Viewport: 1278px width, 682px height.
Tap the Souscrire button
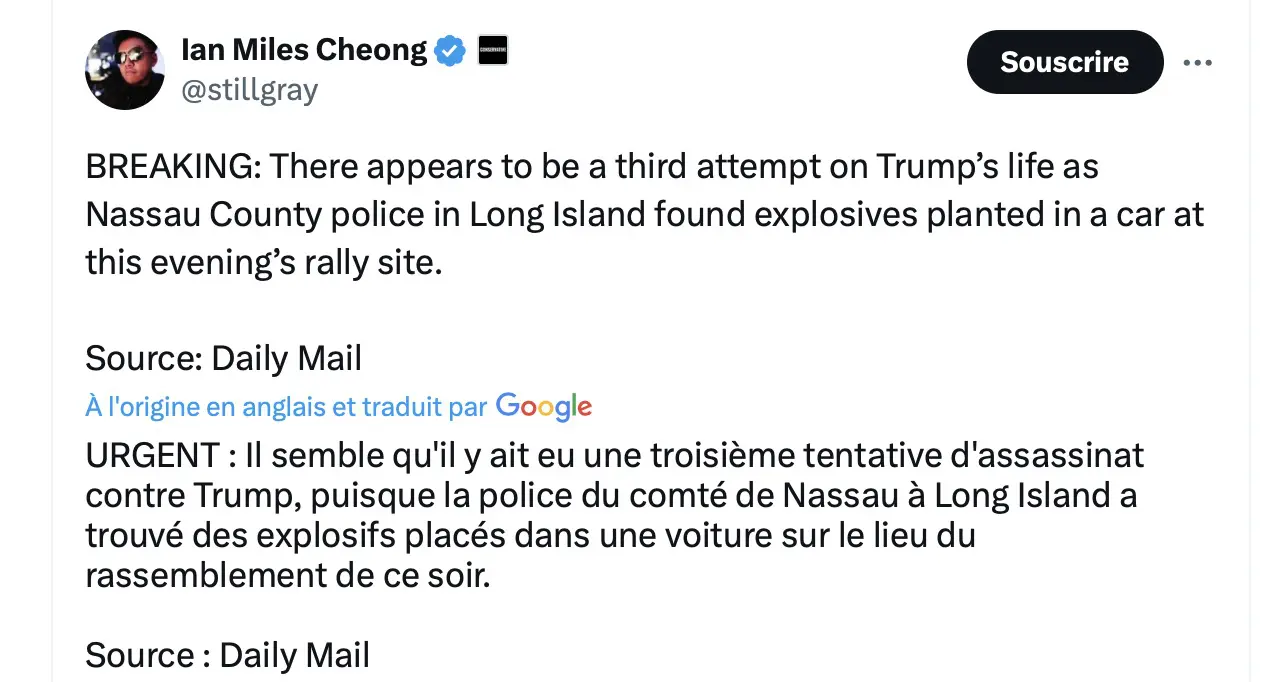tap(1065, 62)
